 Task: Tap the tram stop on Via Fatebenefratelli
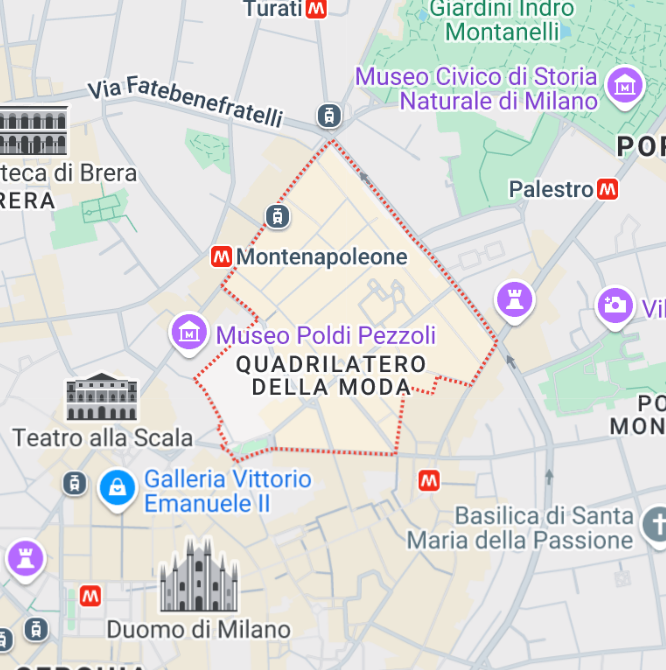point(328,116)
